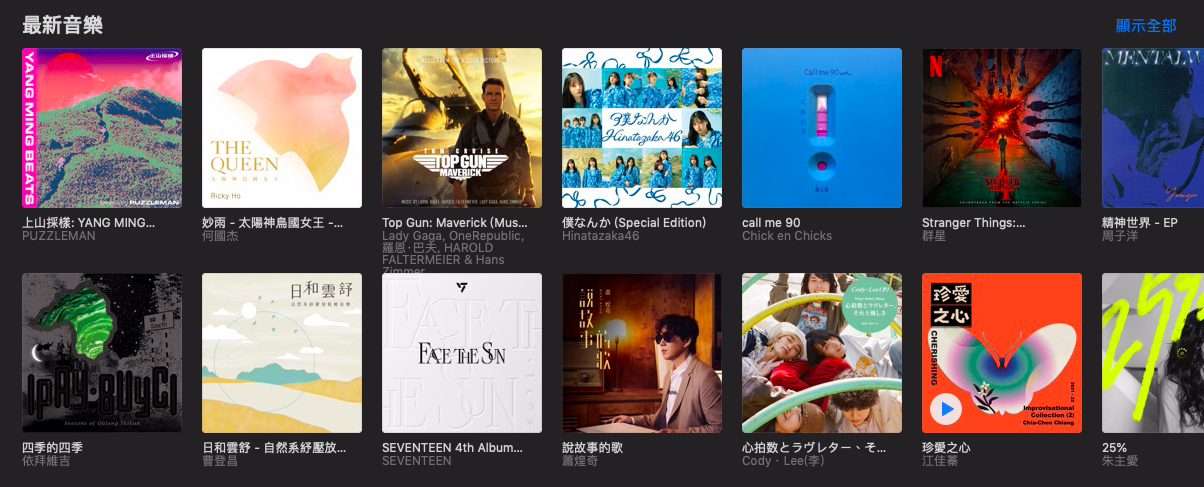Open 心拍数とラヴレター by Cody・Lee(李)
Image resolution: width=1204 pixels, height=487 pixels.
(x=822, y=353)
